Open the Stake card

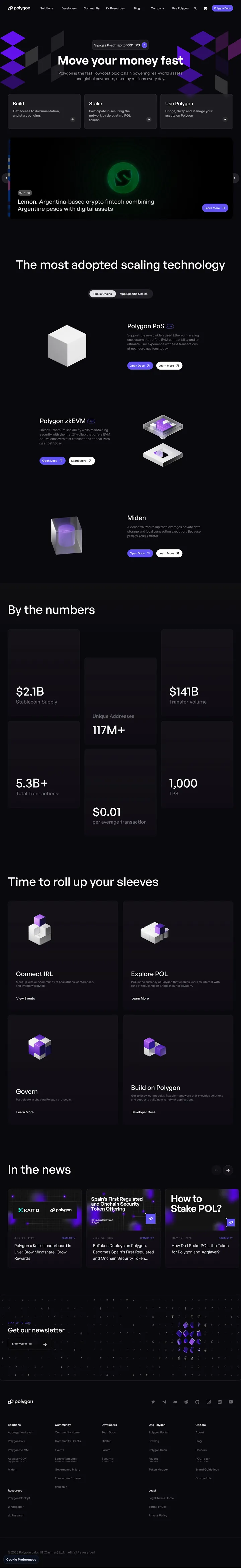(x=120, y=110)
